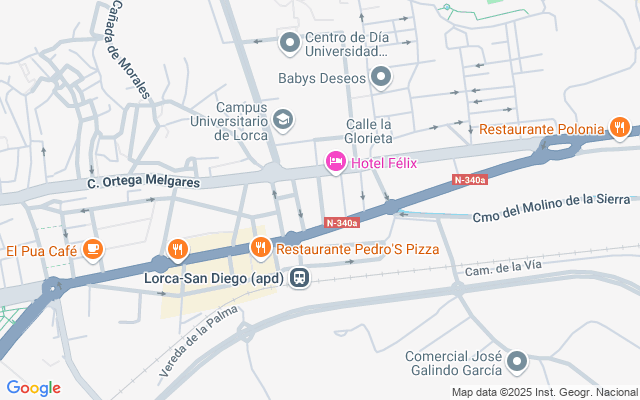Open the Centro de Día Universidad marker
This screenshot has width=640, height=400.
coord(290,43)
